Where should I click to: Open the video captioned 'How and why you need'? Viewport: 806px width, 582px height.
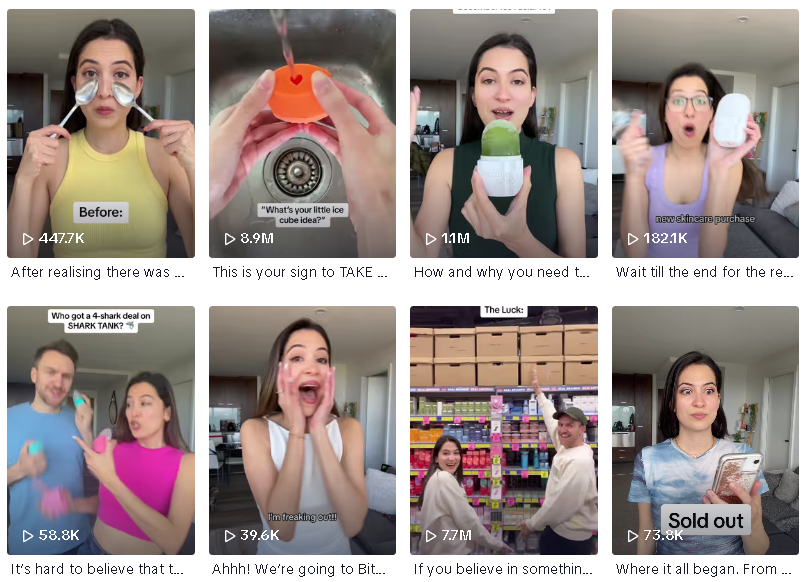coord(503,133)
